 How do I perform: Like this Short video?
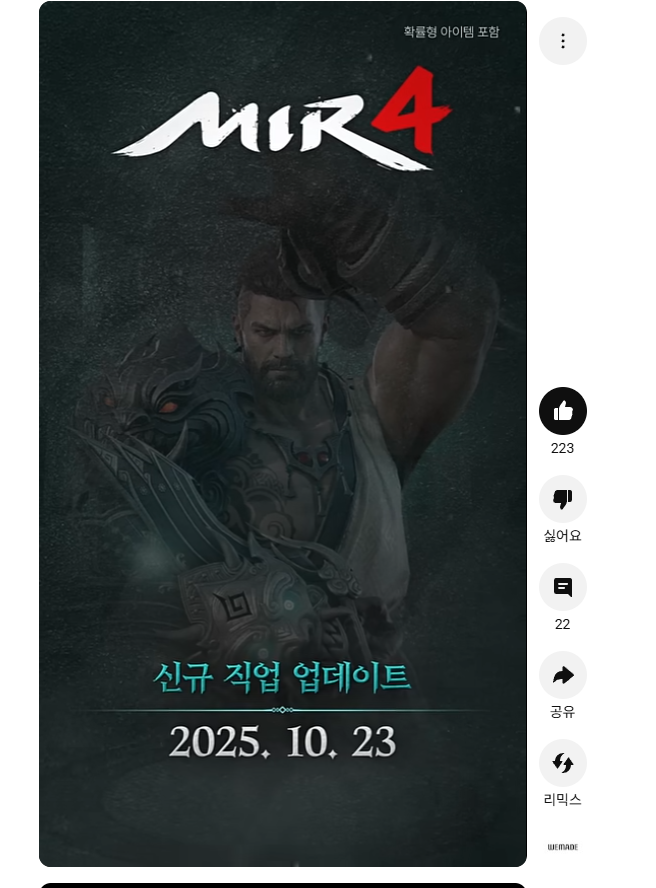(562, 411)
